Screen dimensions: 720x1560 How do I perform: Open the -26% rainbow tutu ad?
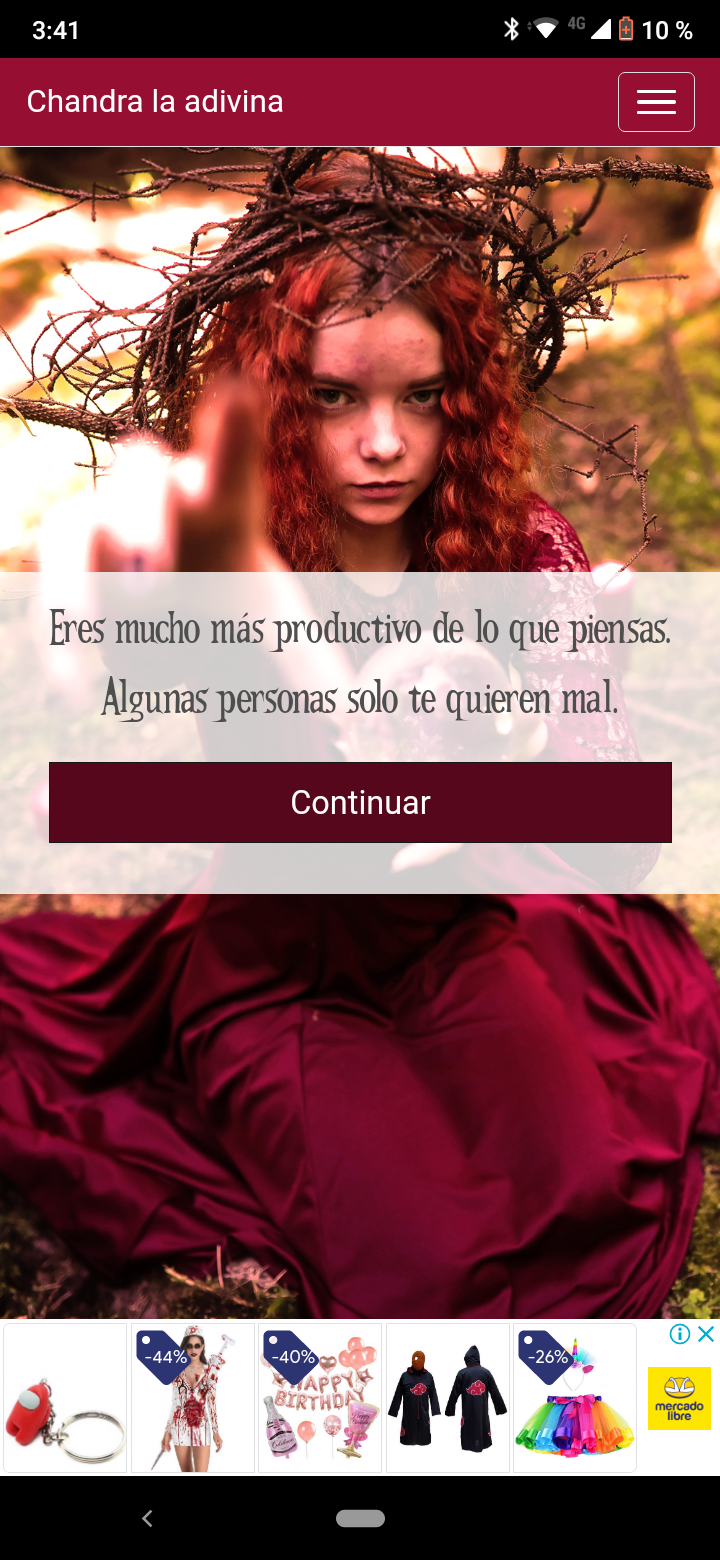574,1398
